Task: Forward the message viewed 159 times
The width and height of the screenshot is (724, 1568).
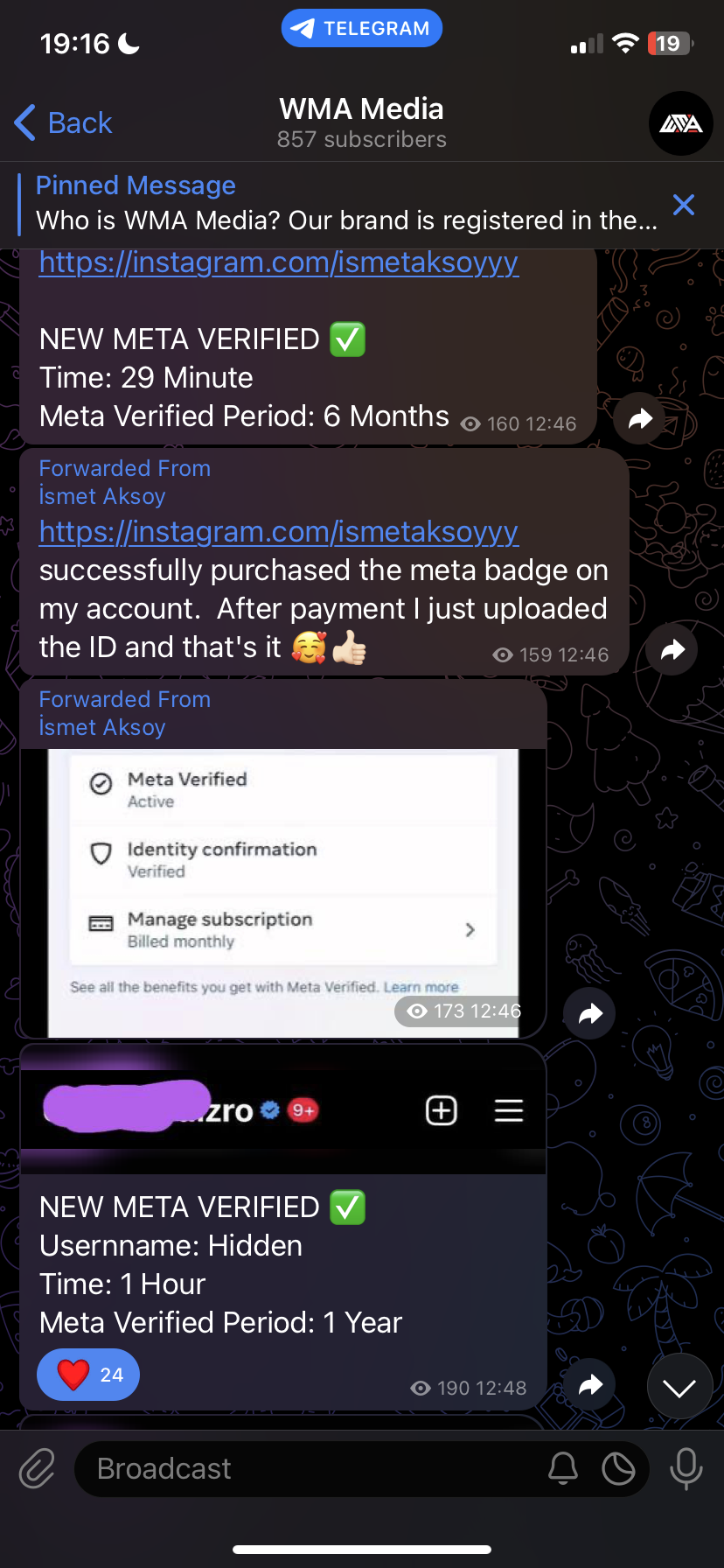Action: click(672, 650)
